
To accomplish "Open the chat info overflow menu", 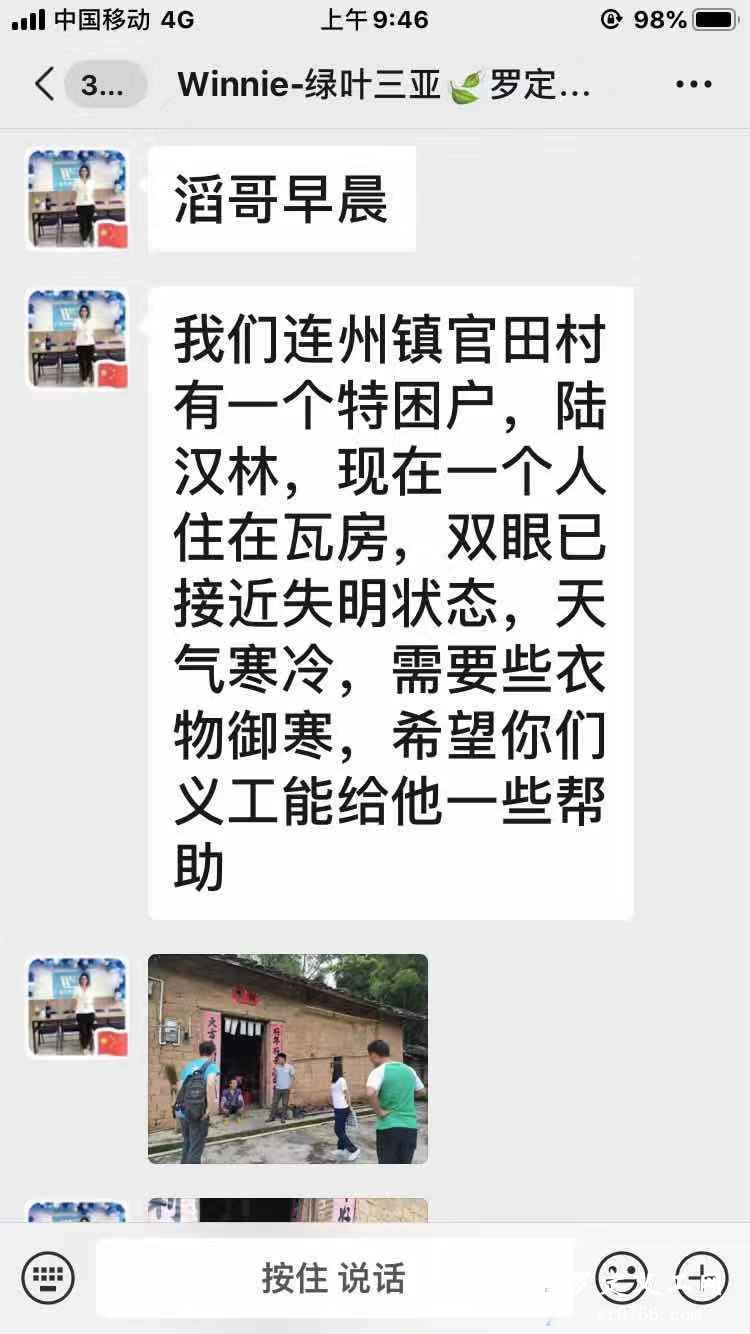I will (x=693, y=84).
